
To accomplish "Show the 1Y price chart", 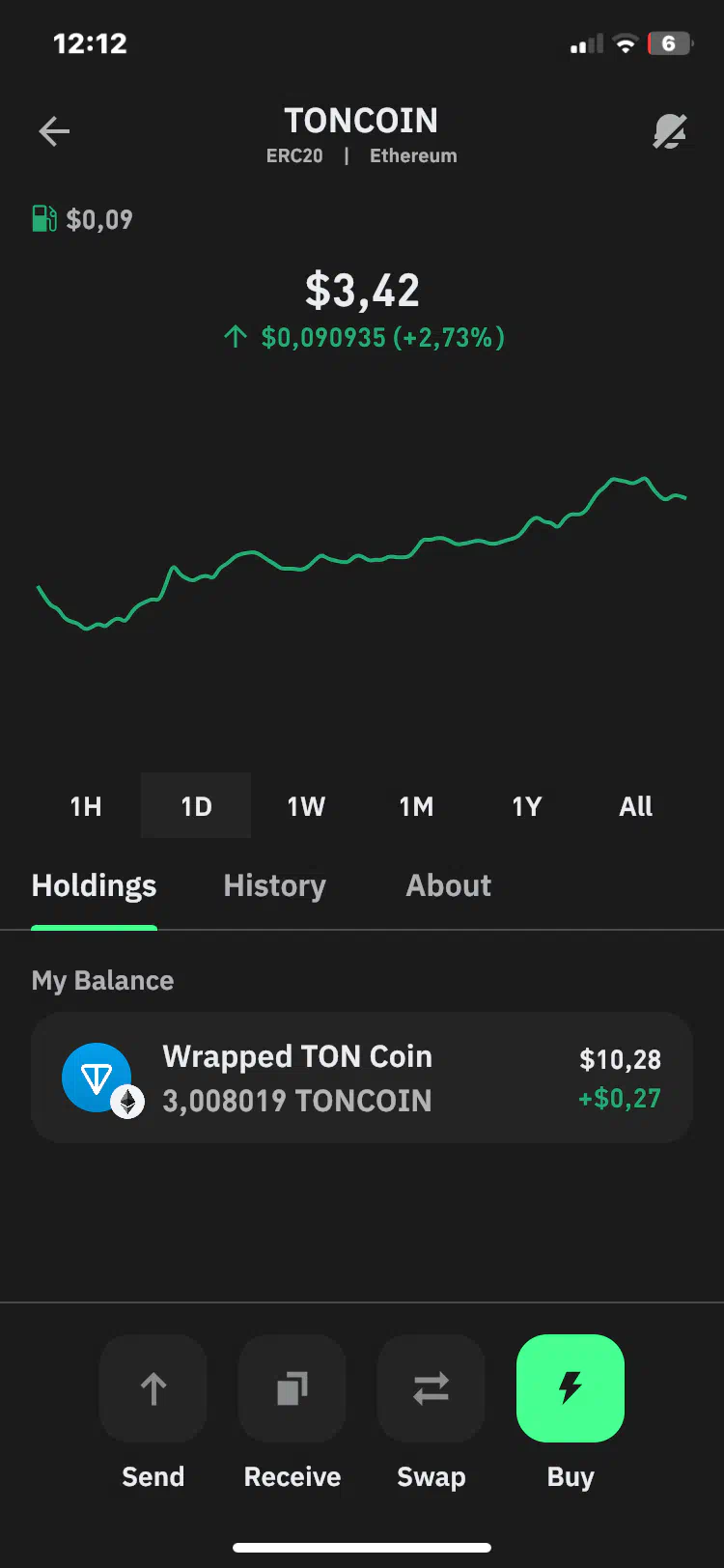I will (x=526, y=806).
